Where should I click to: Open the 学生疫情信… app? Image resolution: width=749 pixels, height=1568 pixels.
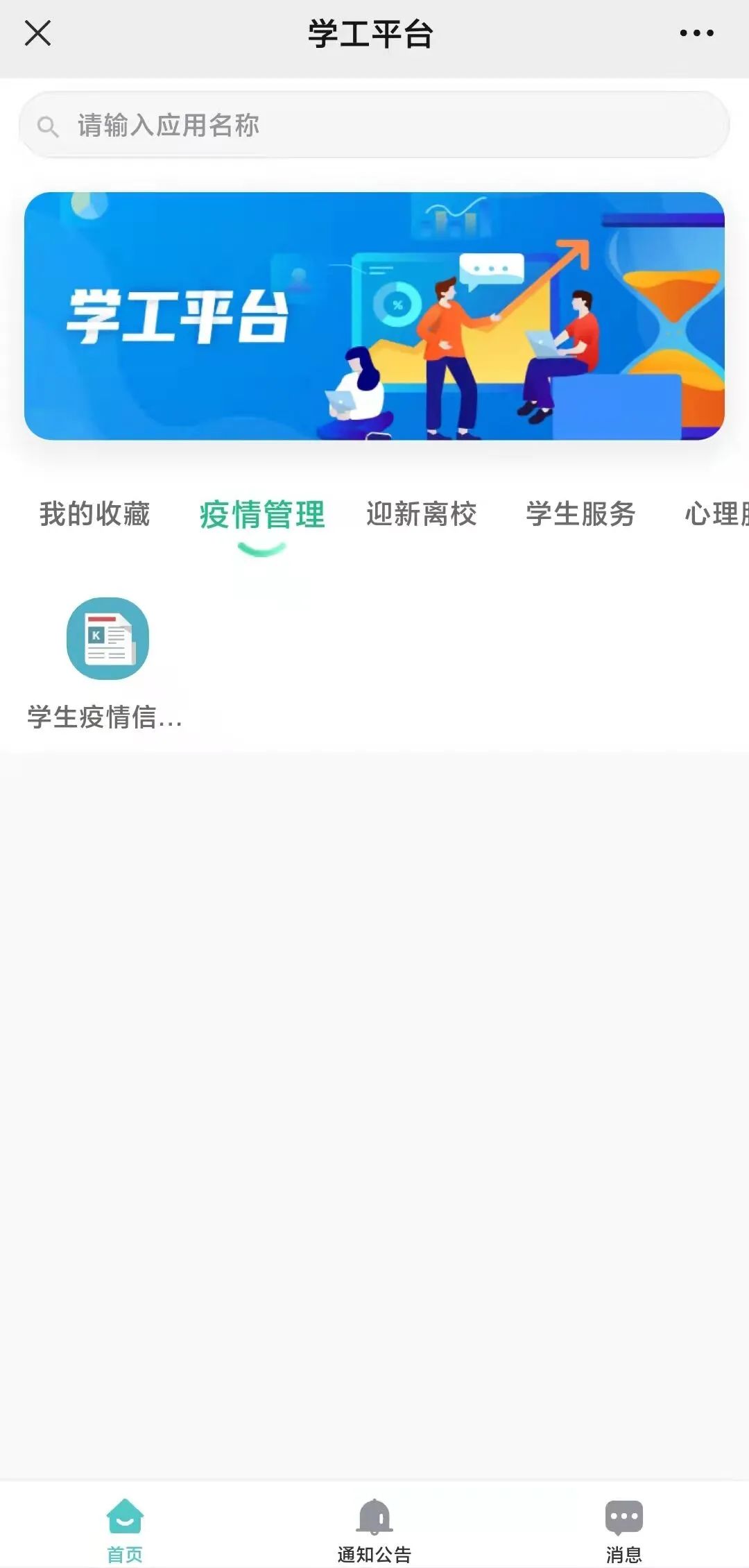click(107, 663)
